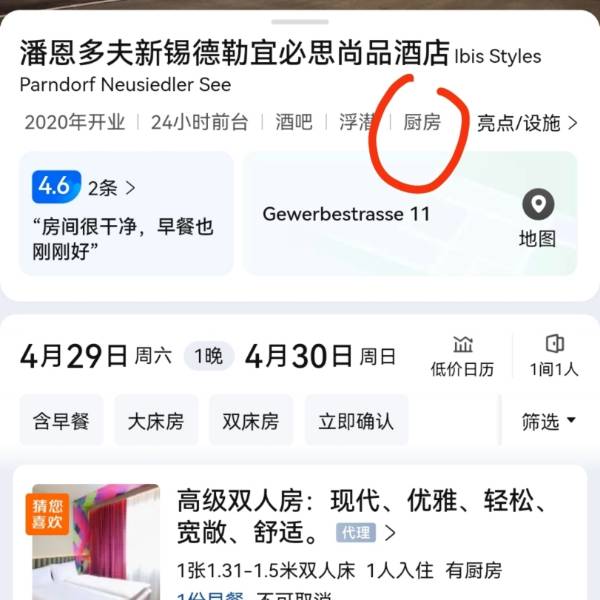The height and width of the screenshot is (600, 600).
Task: Select the 含早餐 filter chip
Action: pos(61,421)
